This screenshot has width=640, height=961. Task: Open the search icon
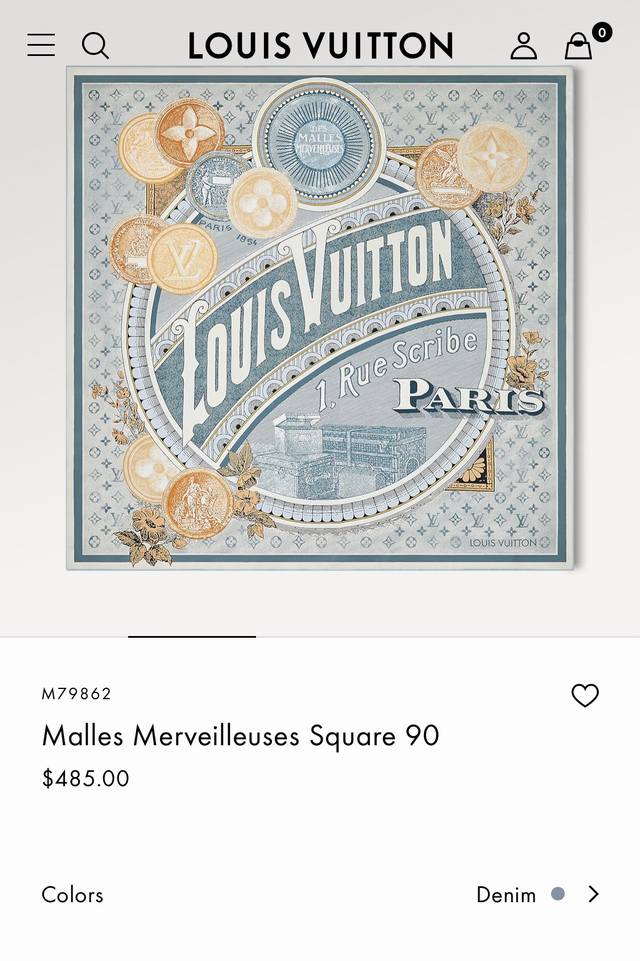tap(95, 45)
